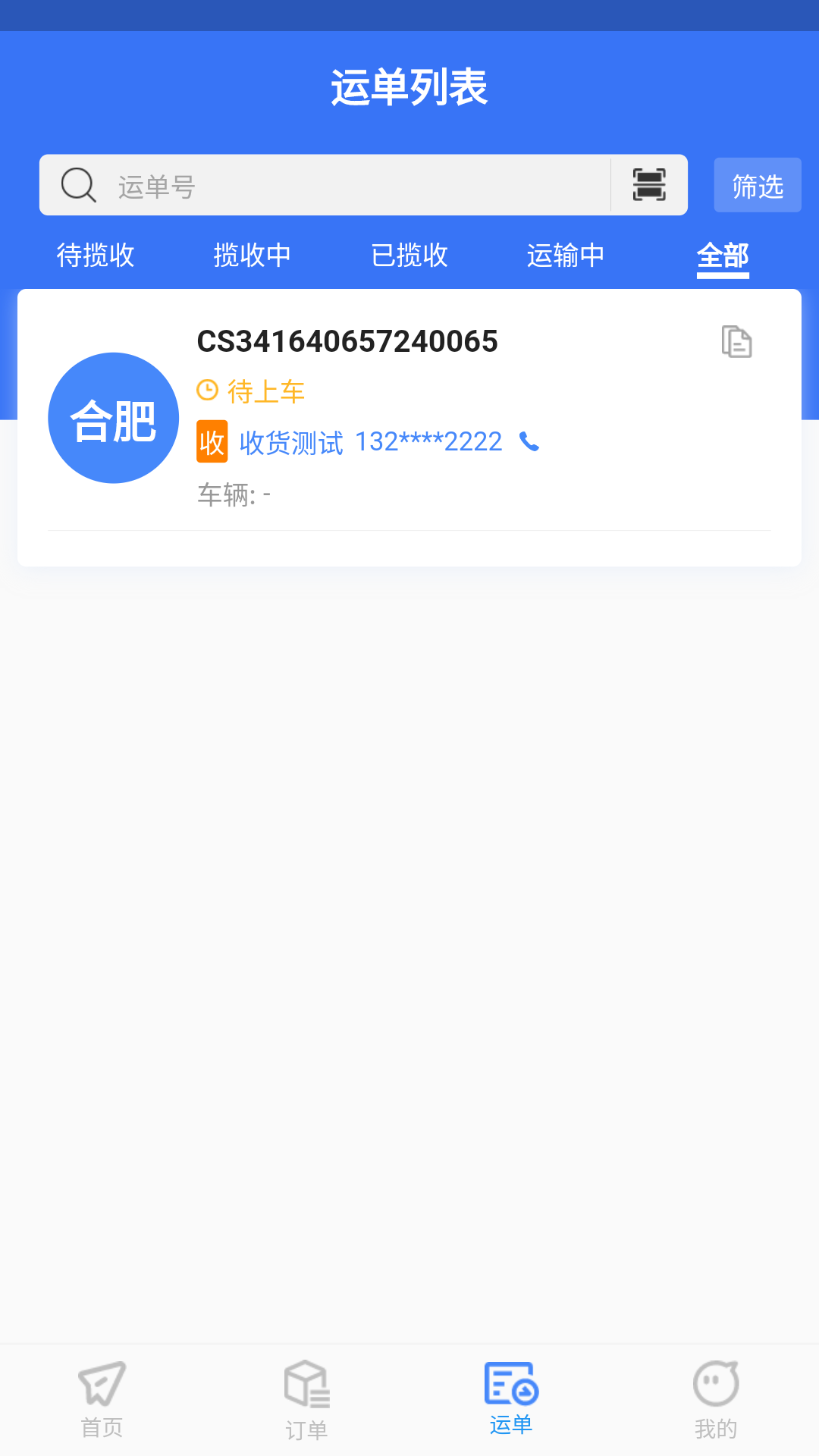This screenshot has width=819, height=1456.
Task: Copy waybill number CS341640657240065
Action: pos(736,342)
